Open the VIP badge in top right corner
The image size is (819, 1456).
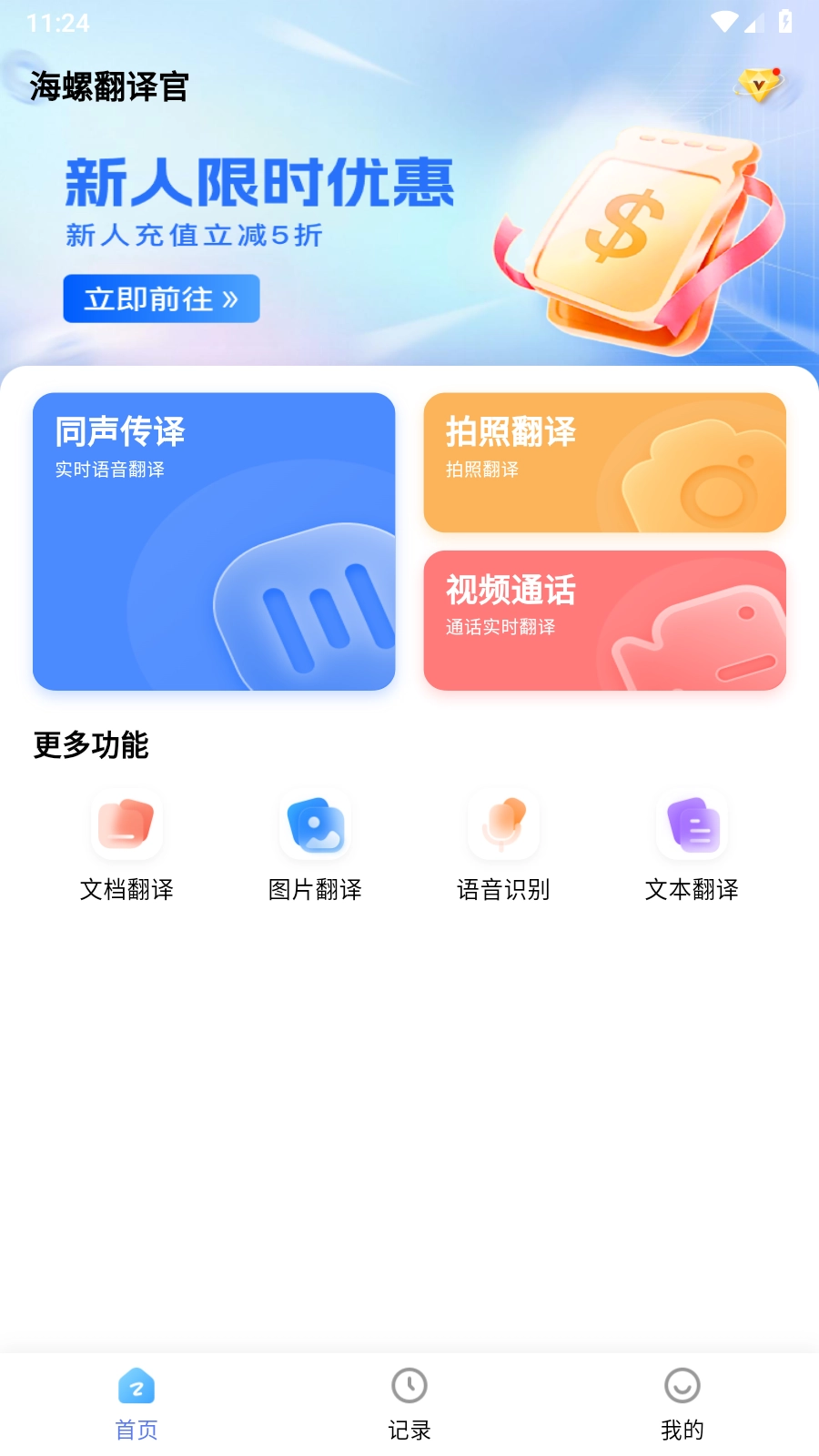[x=758, y=86]
